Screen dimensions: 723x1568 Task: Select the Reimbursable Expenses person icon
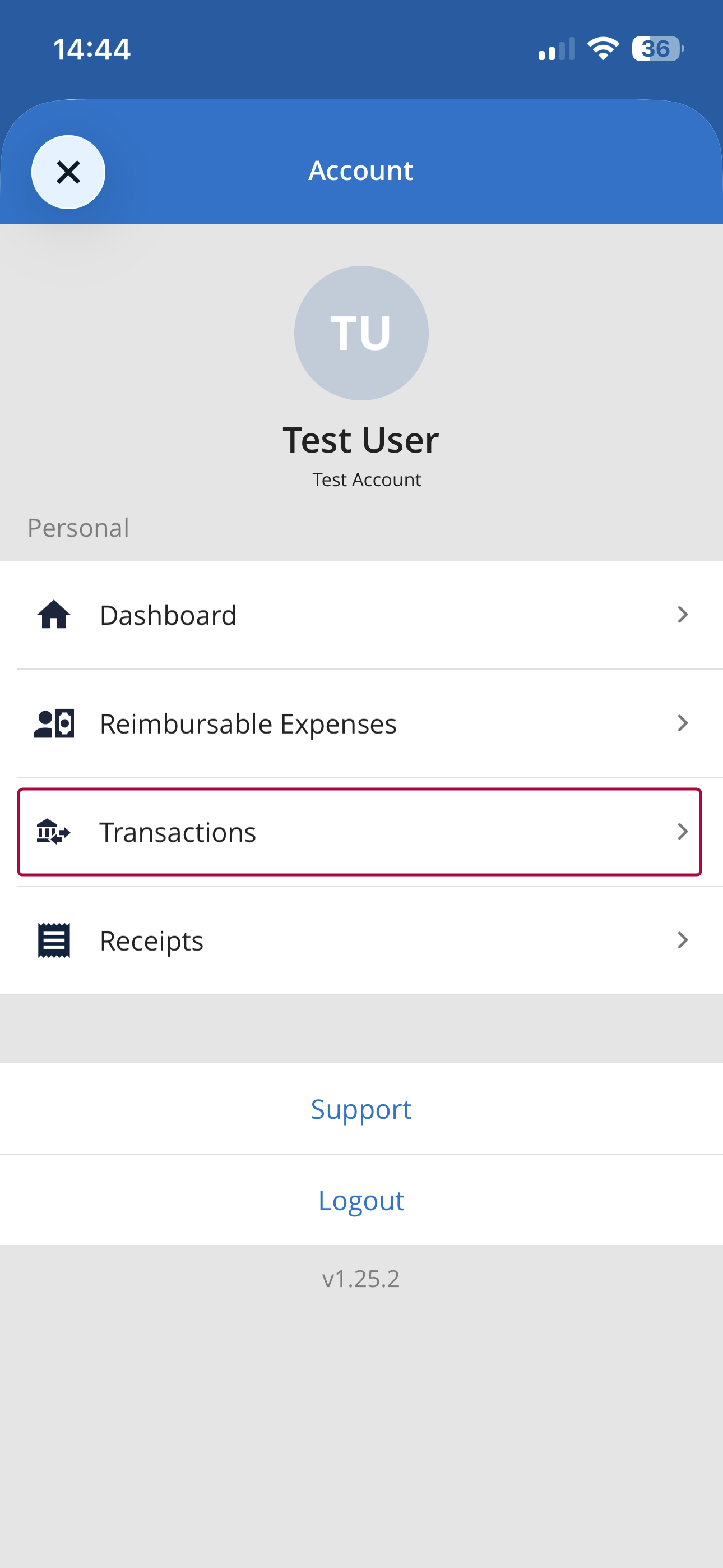tap(54, 723)
